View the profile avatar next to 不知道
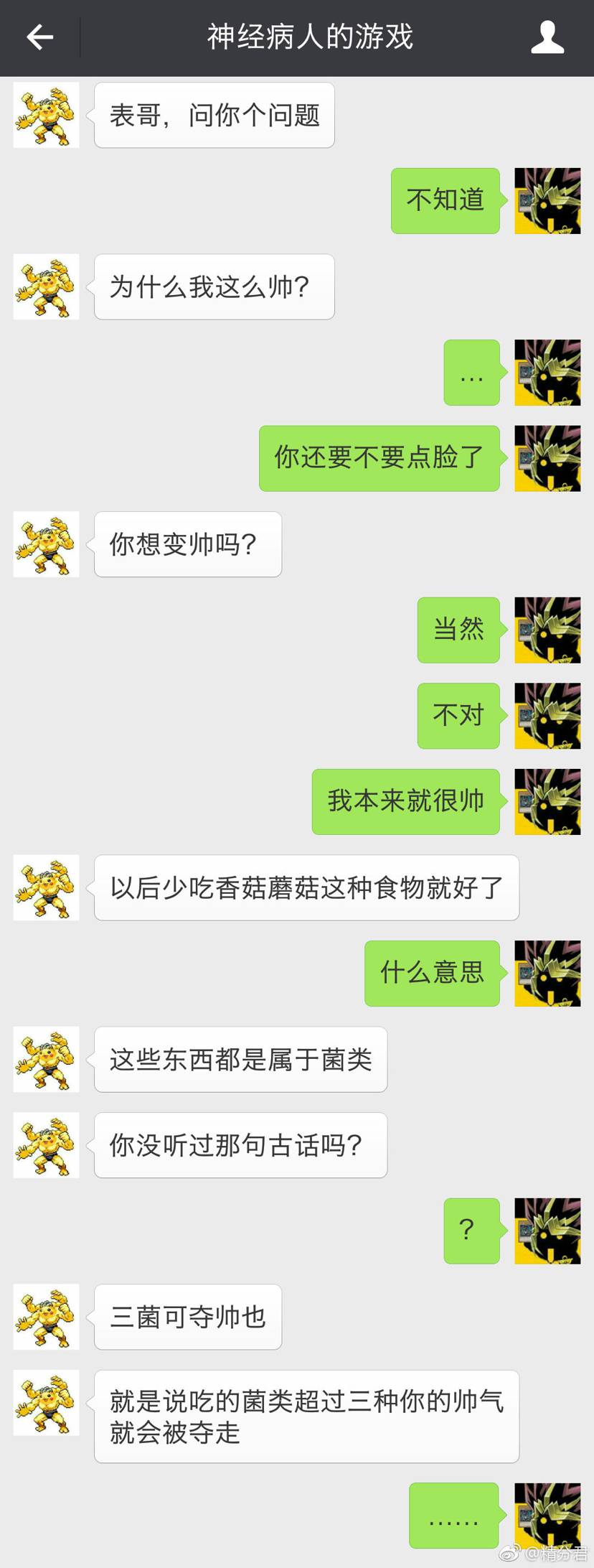Screen dimensions: 594x1568 click(547, 200)
